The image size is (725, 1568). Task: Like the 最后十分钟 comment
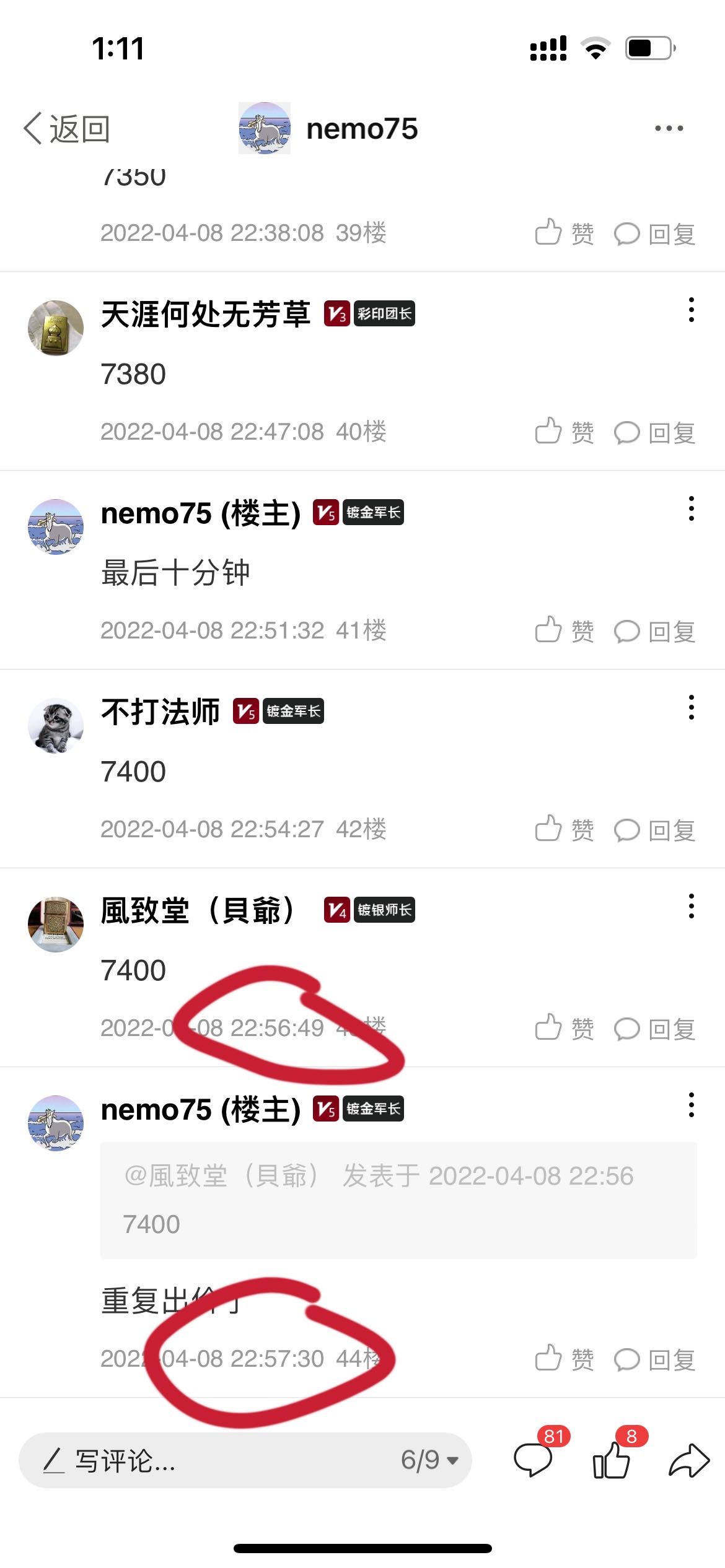[564, 631]
